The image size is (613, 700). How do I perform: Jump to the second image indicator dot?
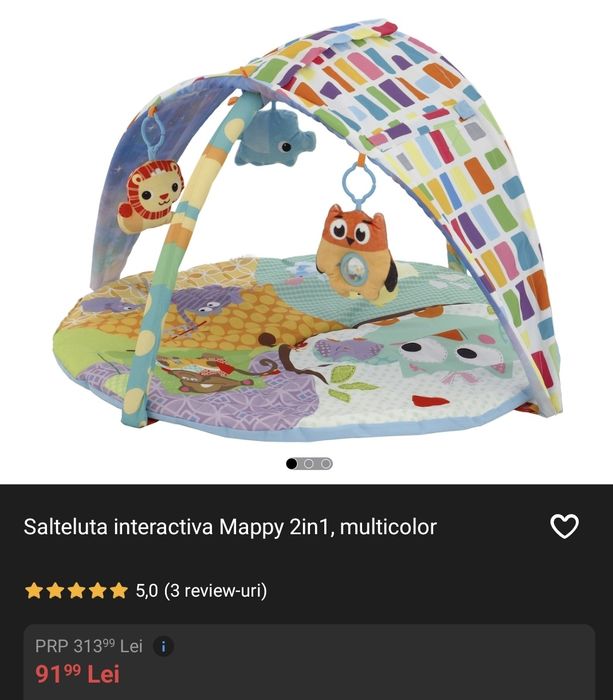click(x=308, y=464)
